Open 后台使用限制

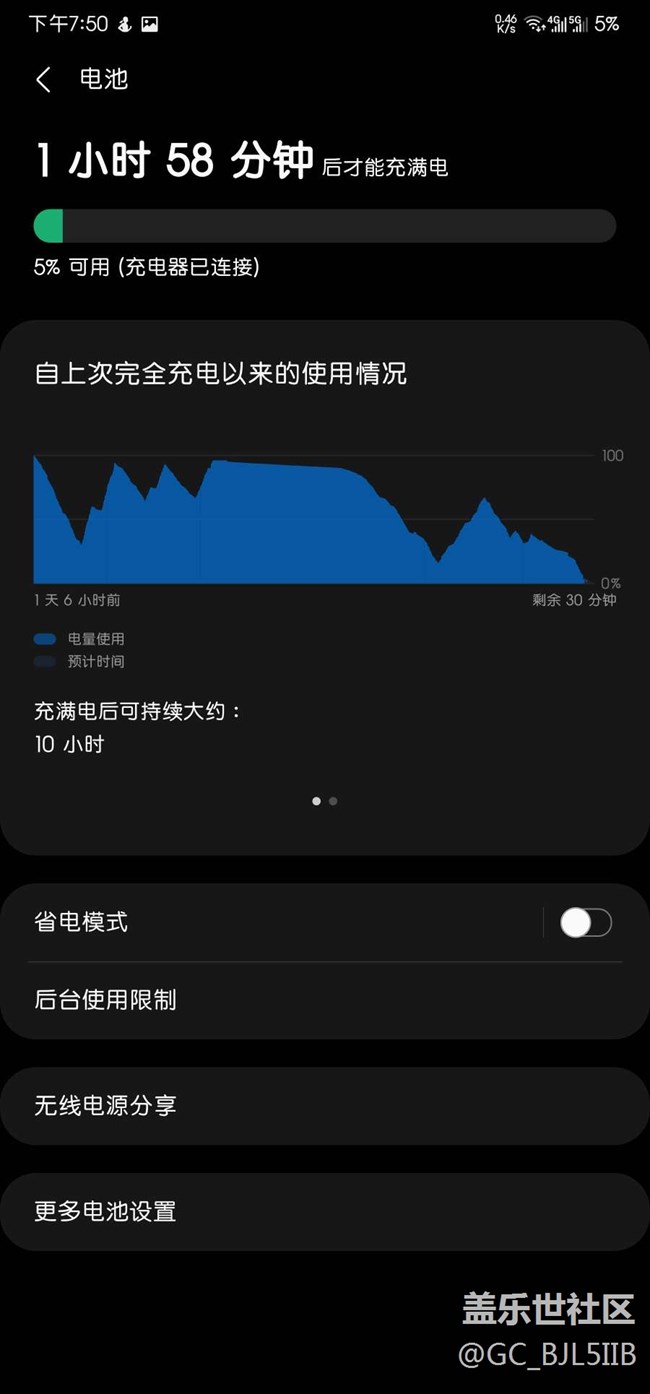click(x=325, y=1000)
